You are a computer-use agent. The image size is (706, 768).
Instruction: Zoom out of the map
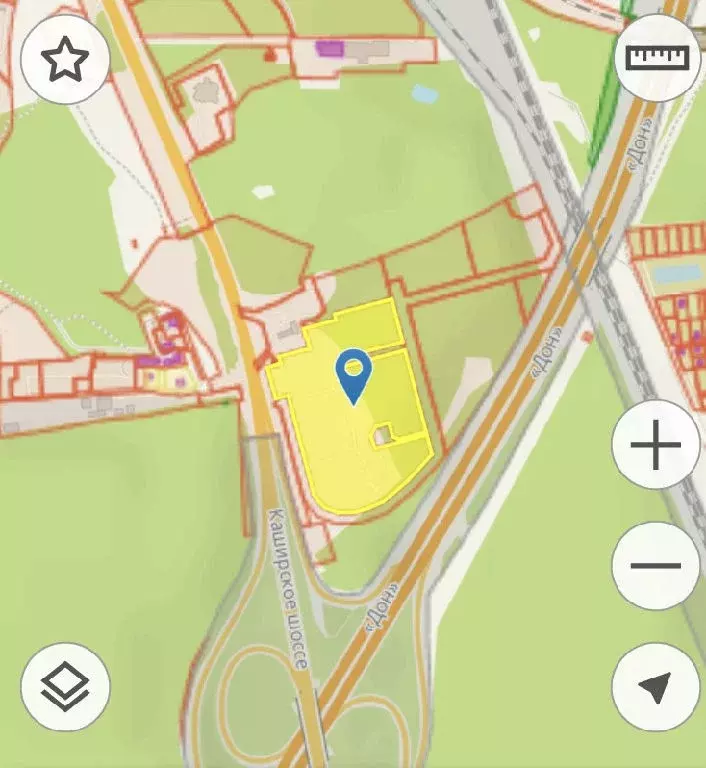tap(656, 565)
